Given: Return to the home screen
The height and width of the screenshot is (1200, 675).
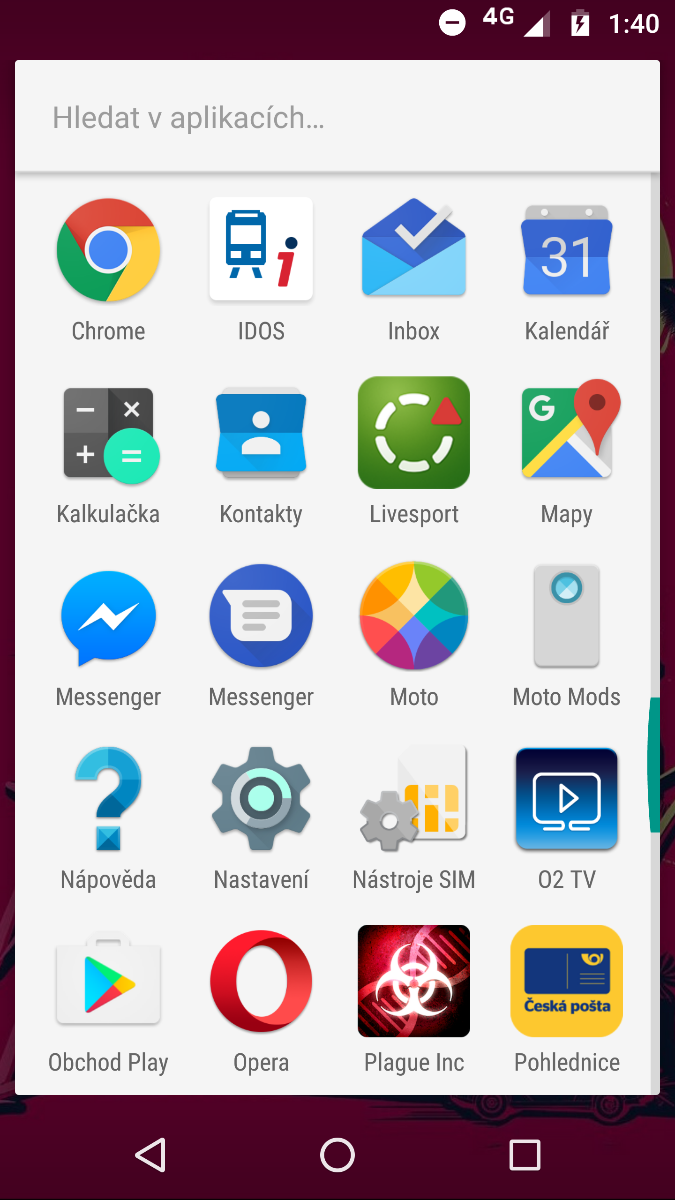Looking at the screenshot, I should click(337, 1155).
